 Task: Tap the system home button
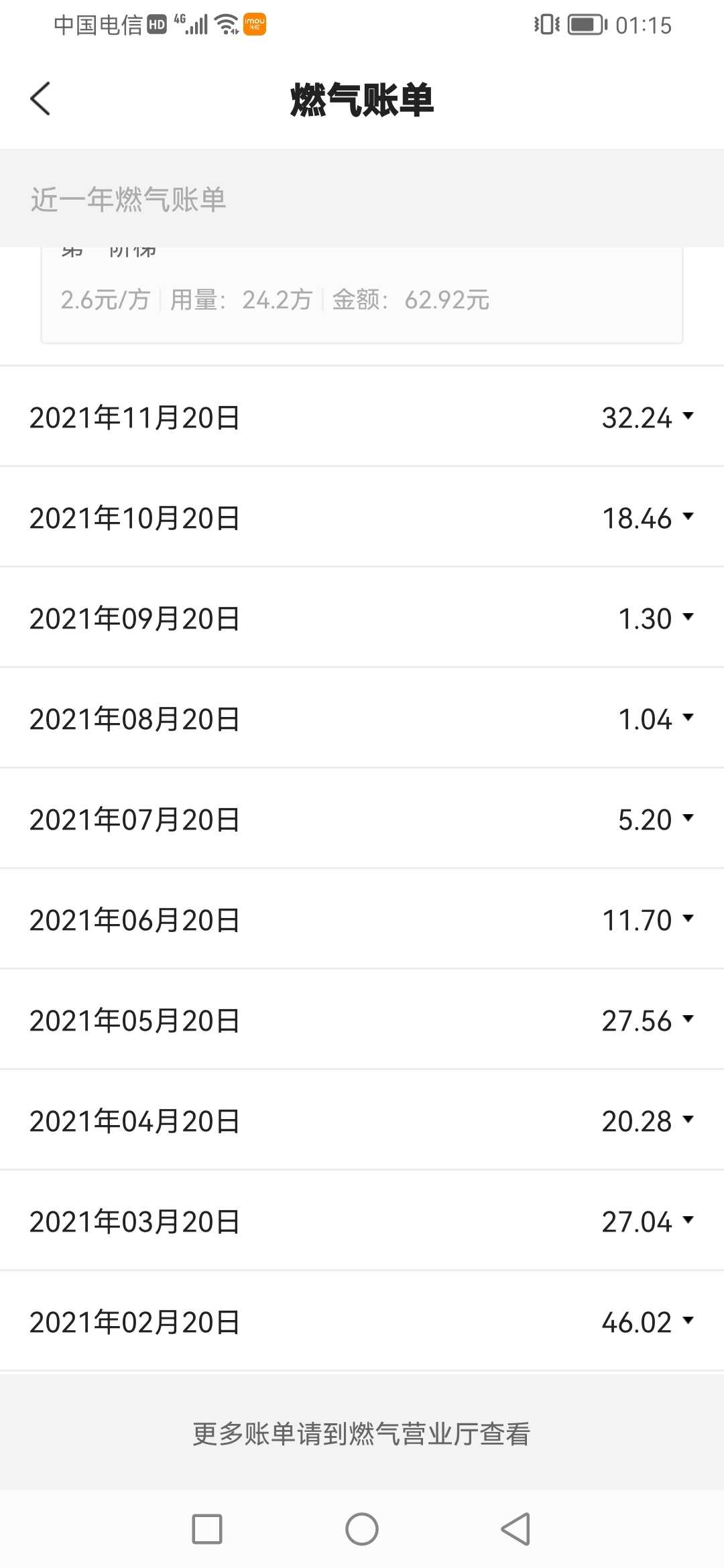click(x=362, y=1529)
